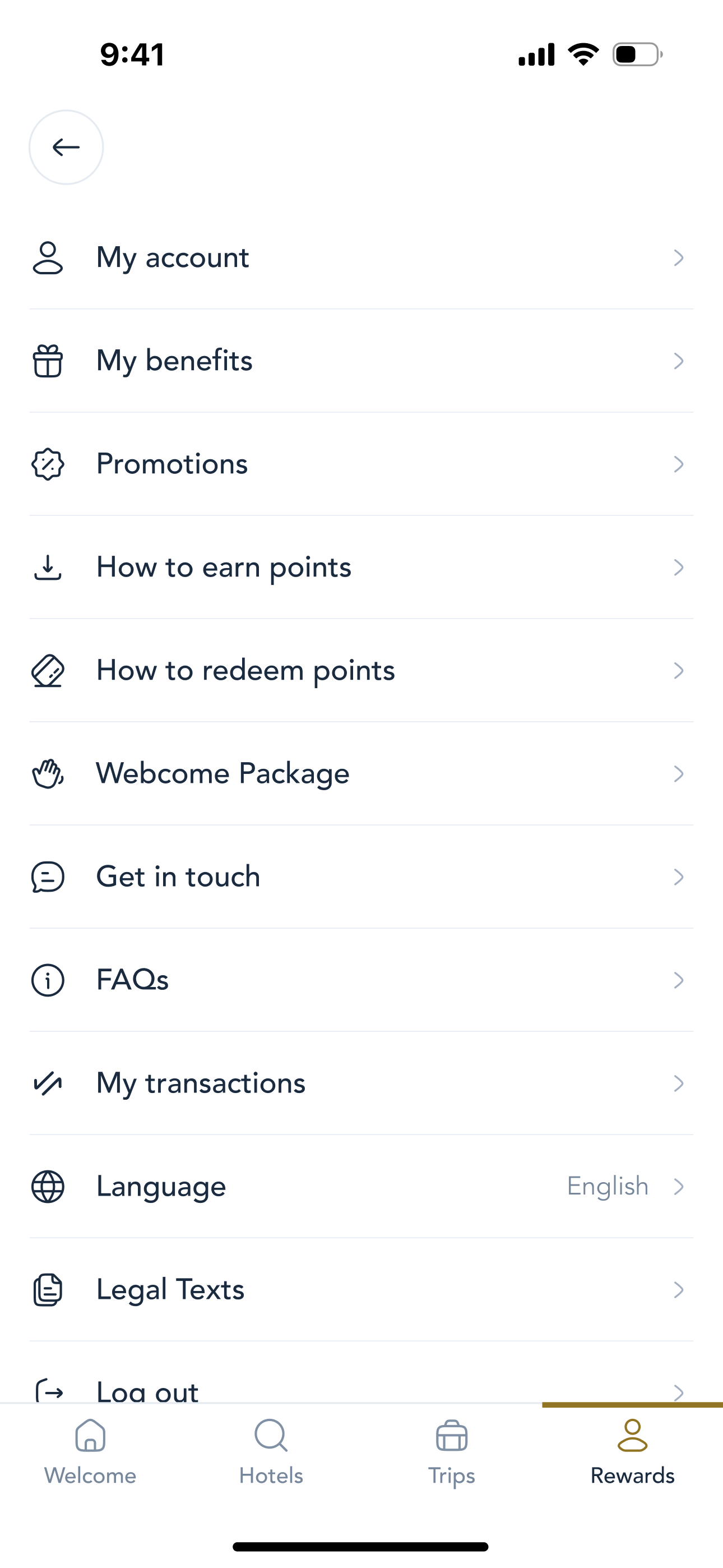View the Promotions section
This screenshot has width=723, height=1568.
pos(360,464)
